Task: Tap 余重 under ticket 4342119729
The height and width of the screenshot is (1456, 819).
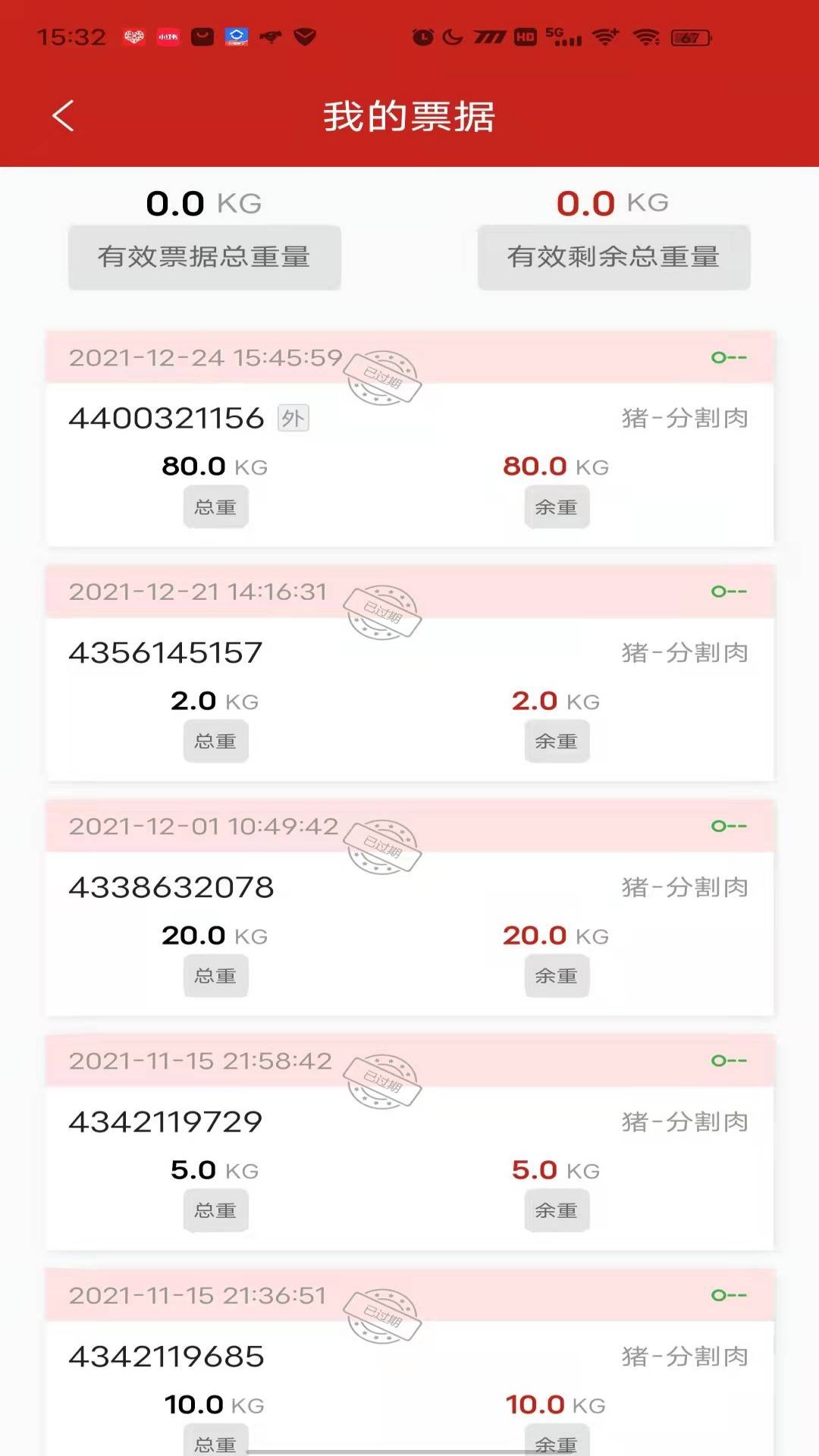Action: point(557,1210)
